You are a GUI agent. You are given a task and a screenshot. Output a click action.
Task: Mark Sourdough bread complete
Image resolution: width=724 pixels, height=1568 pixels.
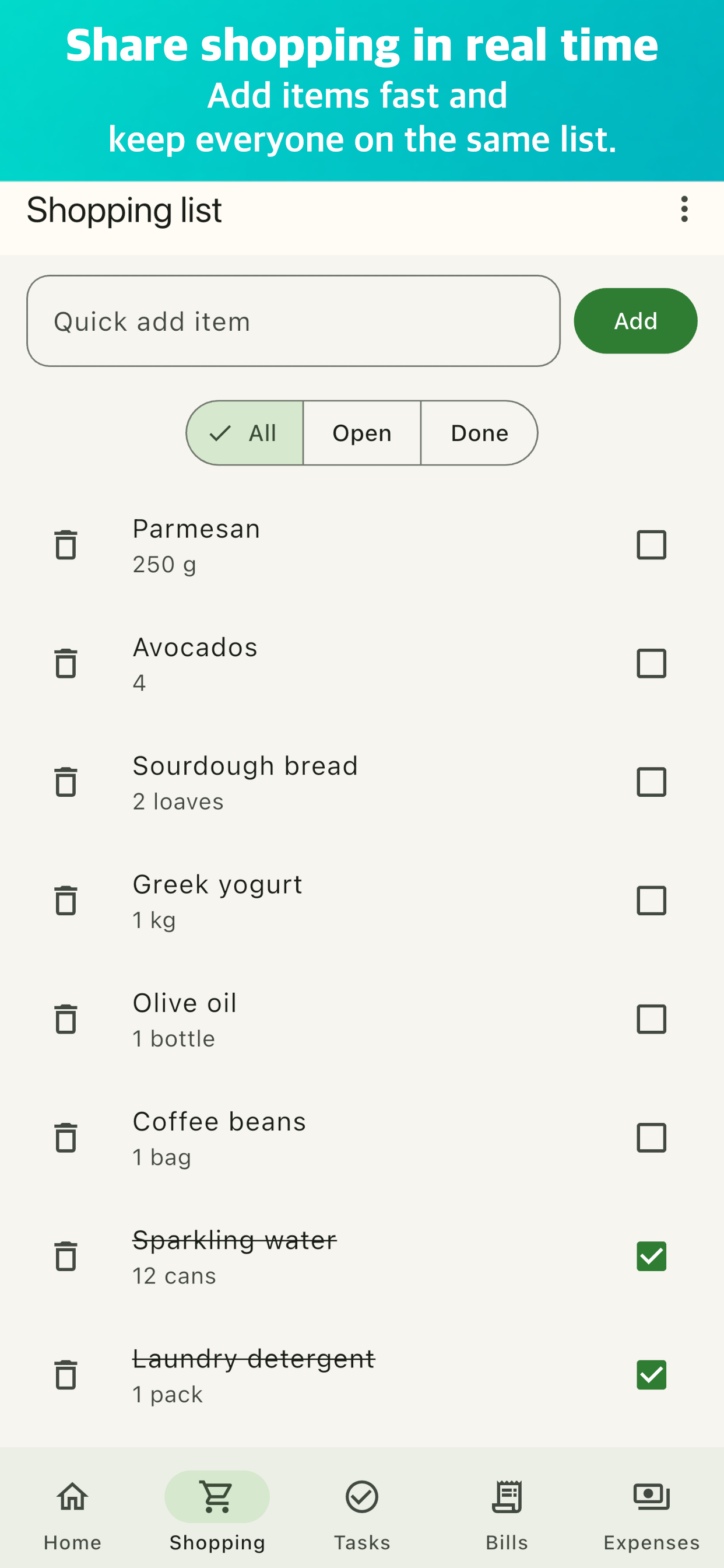[x=651, y=782]
